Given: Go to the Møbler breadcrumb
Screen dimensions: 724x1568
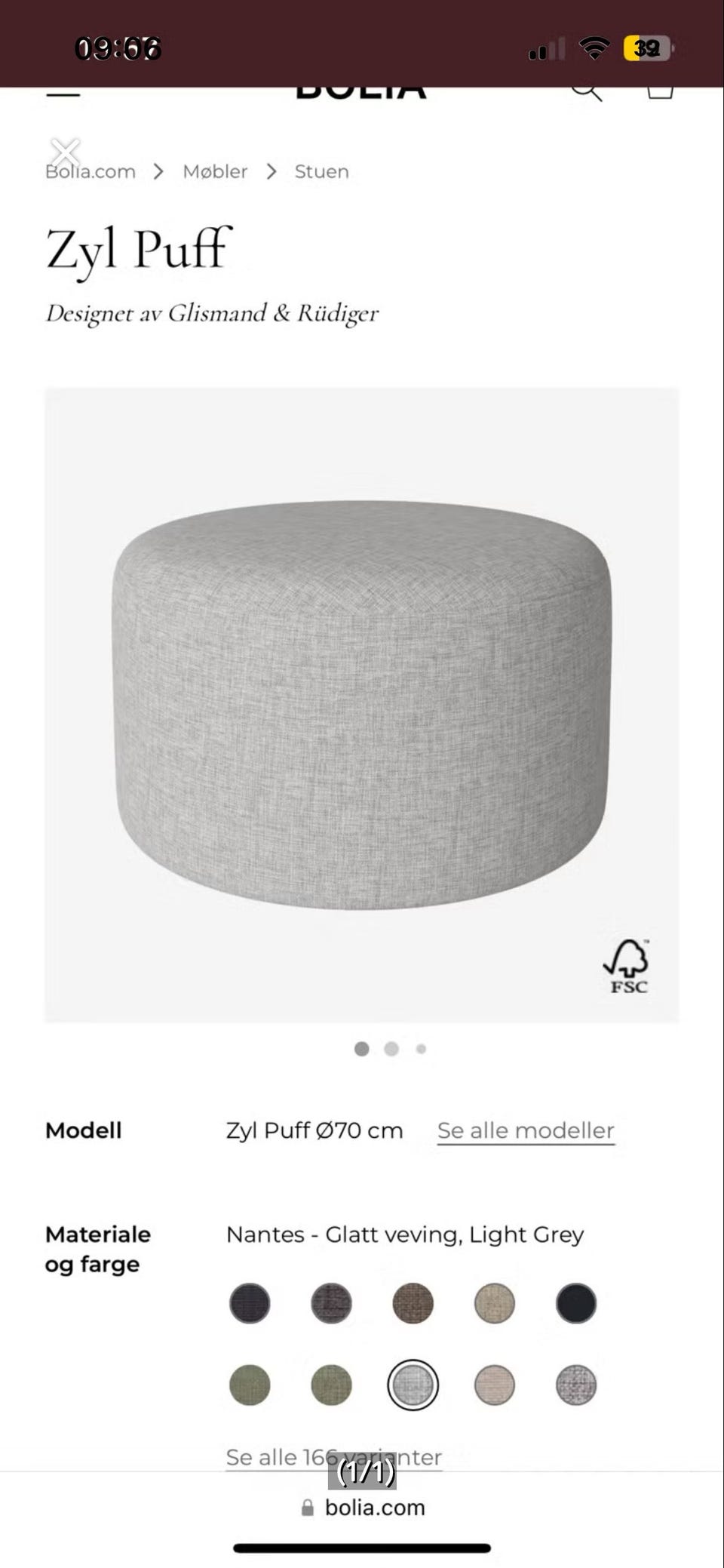Looking at the screenshot, I should point(215,172).
